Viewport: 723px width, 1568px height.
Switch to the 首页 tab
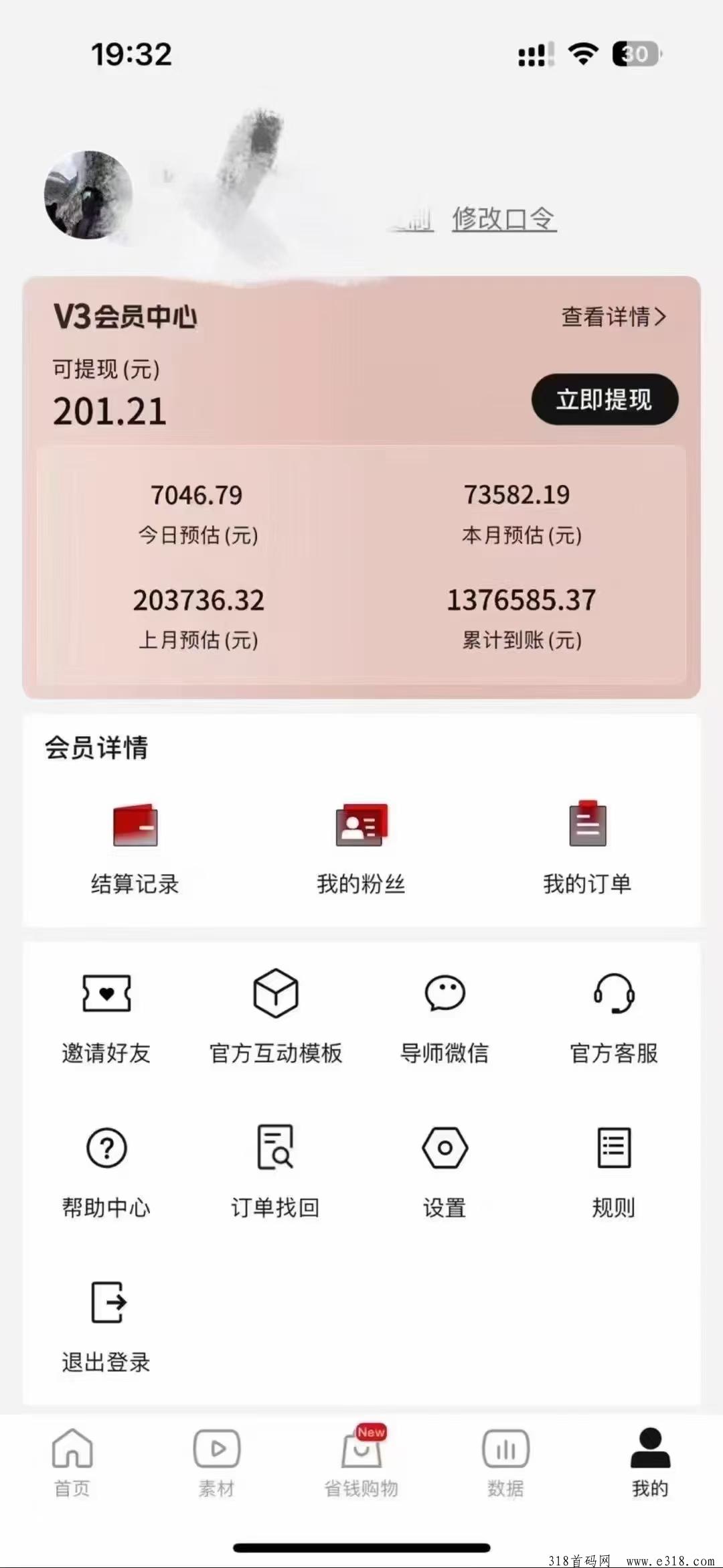(x=72, y=1464)
